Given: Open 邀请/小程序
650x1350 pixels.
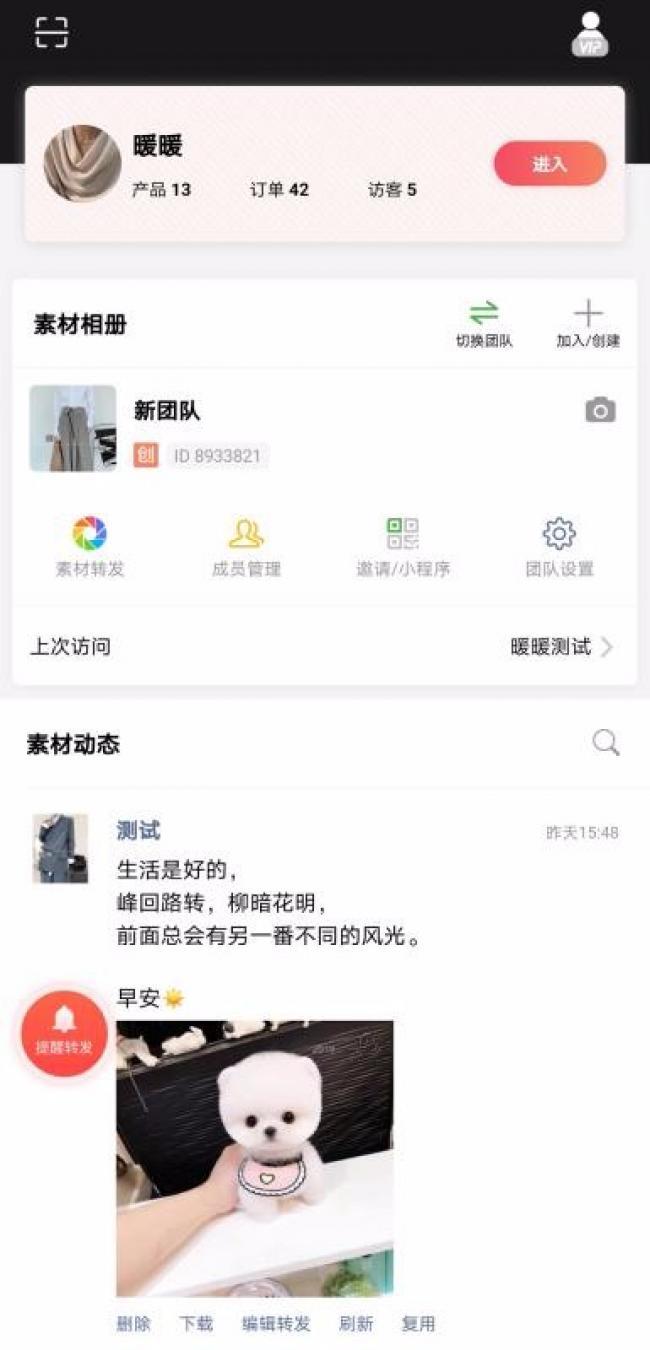Looking at the screenshot, I should point(403,547).
